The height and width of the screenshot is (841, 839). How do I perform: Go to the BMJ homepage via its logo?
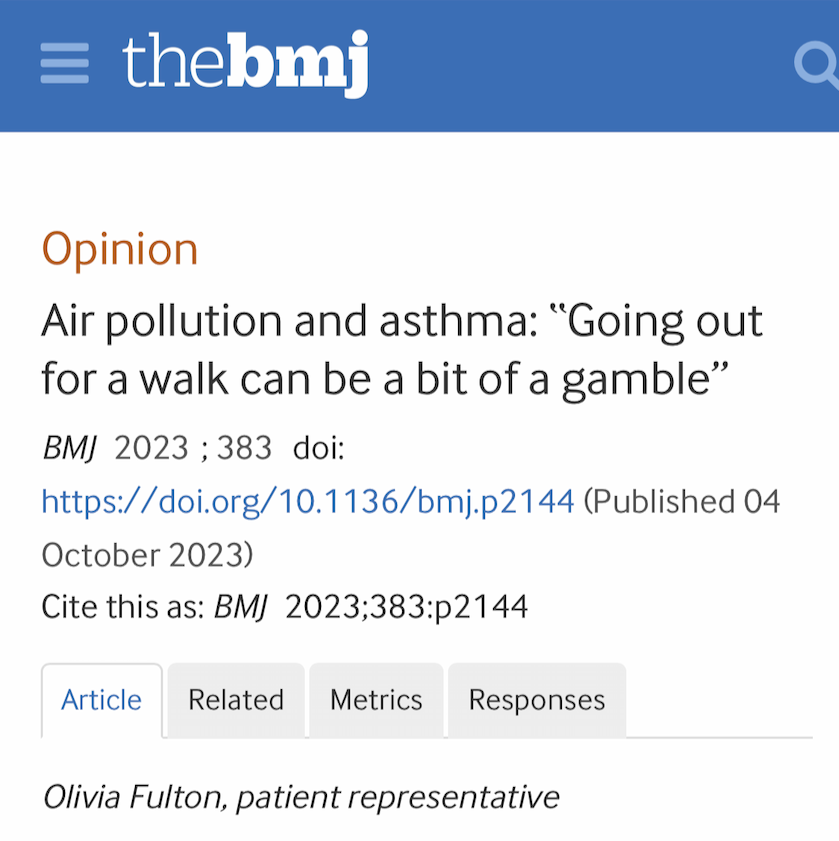click(x=245, y=63)
